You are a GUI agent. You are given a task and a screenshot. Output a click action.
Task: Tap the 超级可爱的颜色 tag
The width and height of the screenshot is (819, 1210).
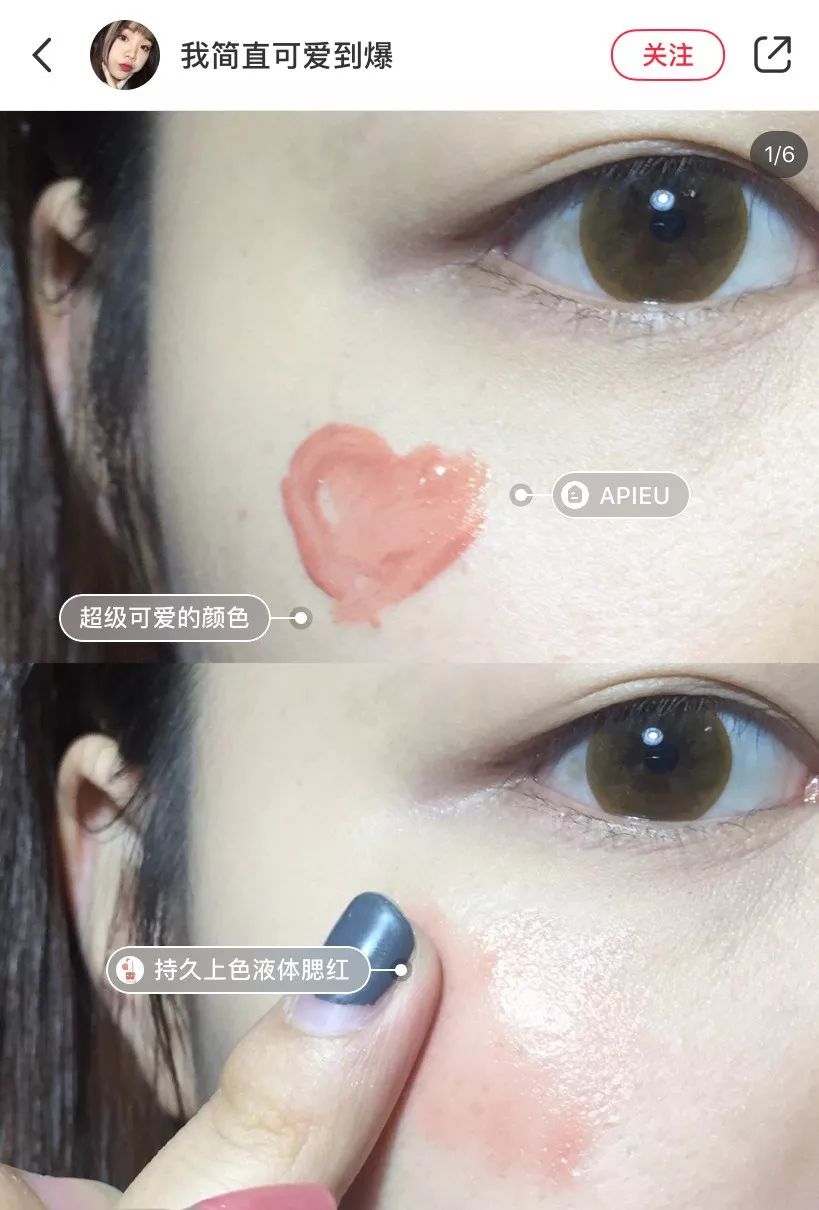point(165,618)
